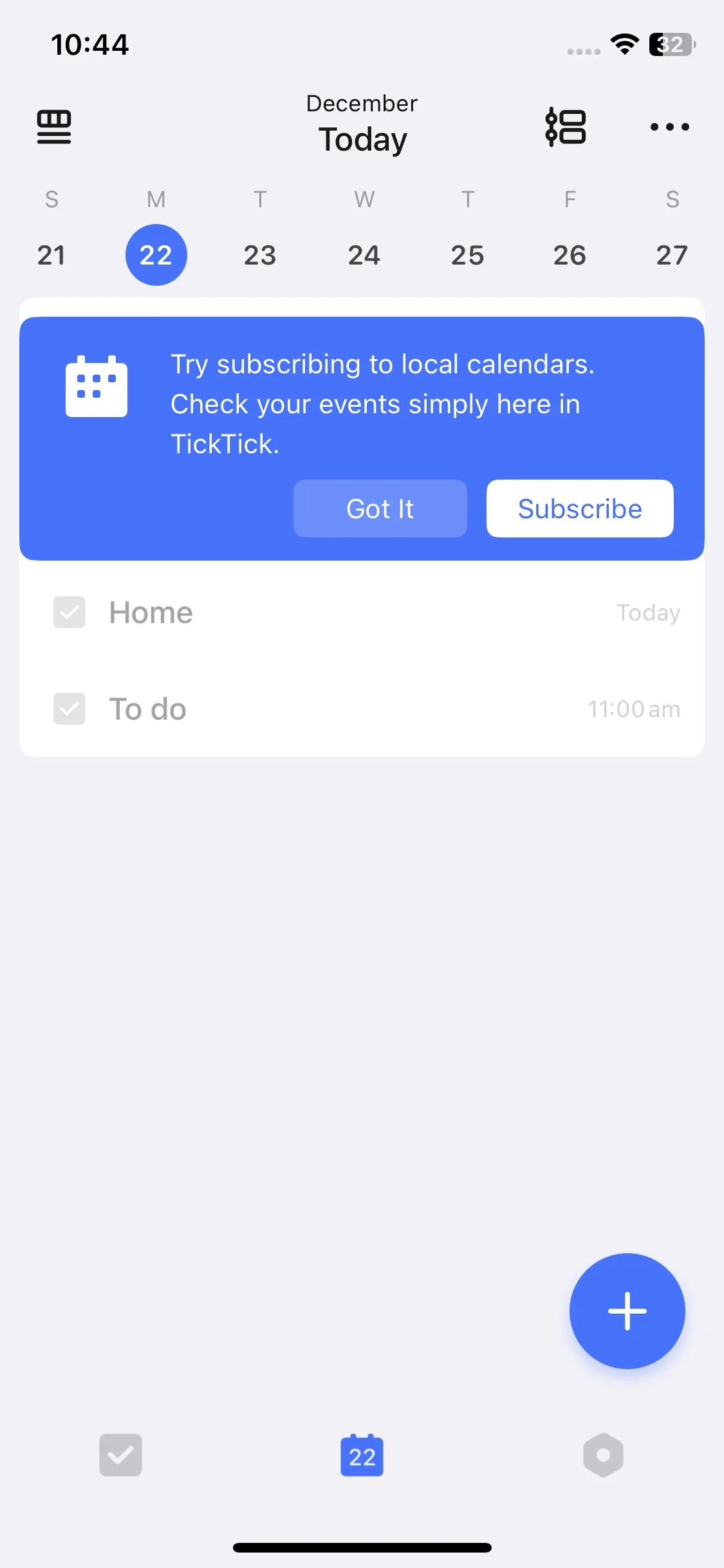
Task: Tap the highlighted date 22
Action: (156, 256)
